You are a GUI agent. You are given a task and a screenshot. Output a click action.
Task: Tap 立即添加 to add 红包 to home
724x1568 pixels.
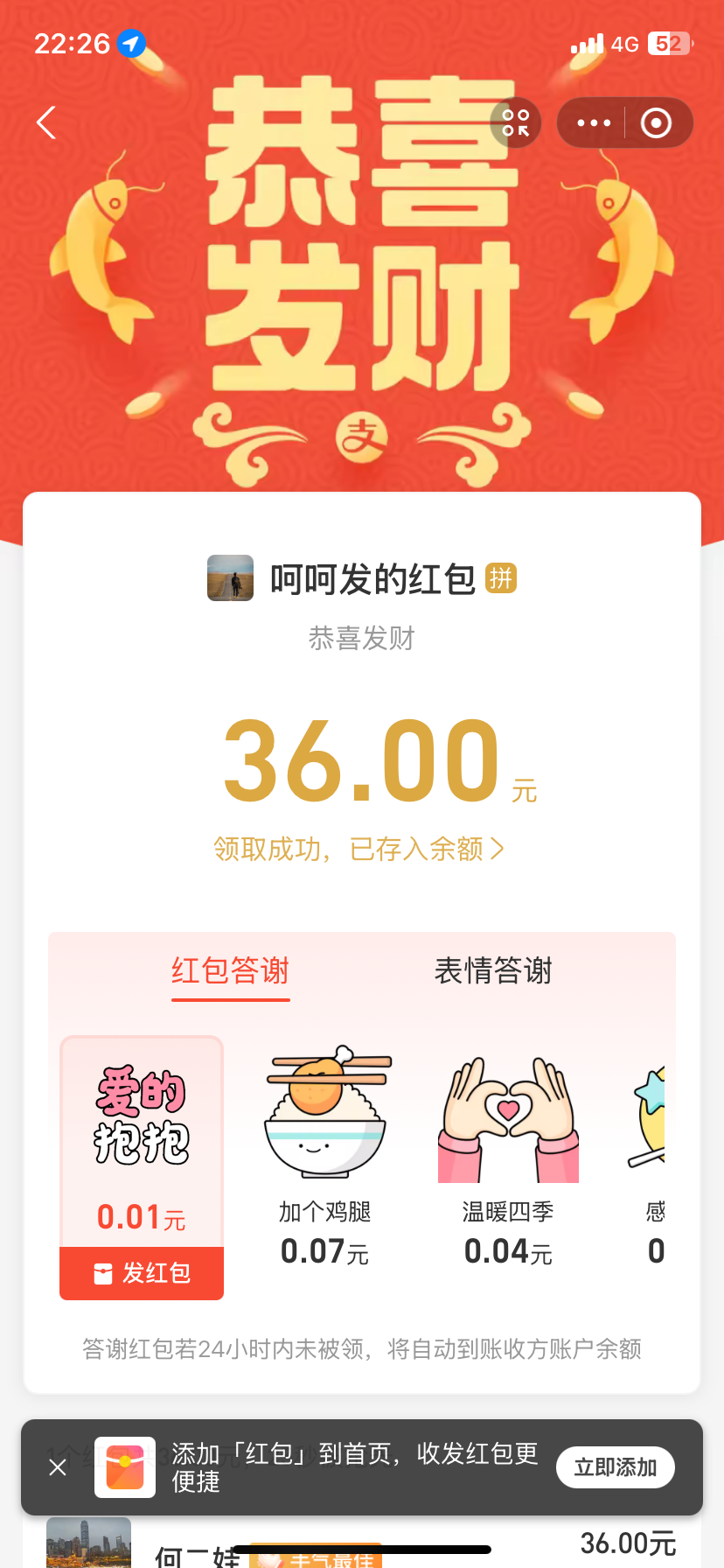coord(615,1467)
